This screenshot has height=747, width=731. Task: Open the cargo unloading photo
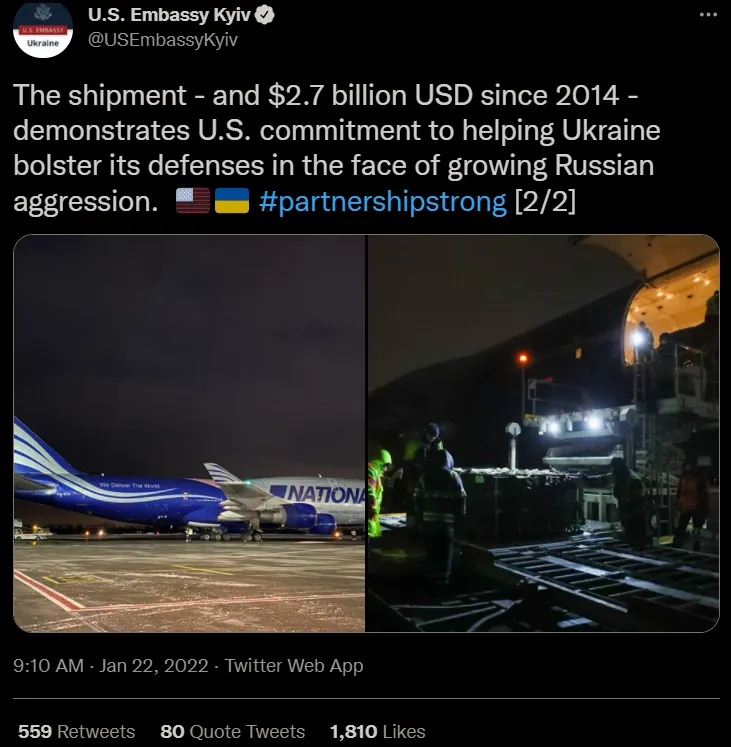coord(543,433)
